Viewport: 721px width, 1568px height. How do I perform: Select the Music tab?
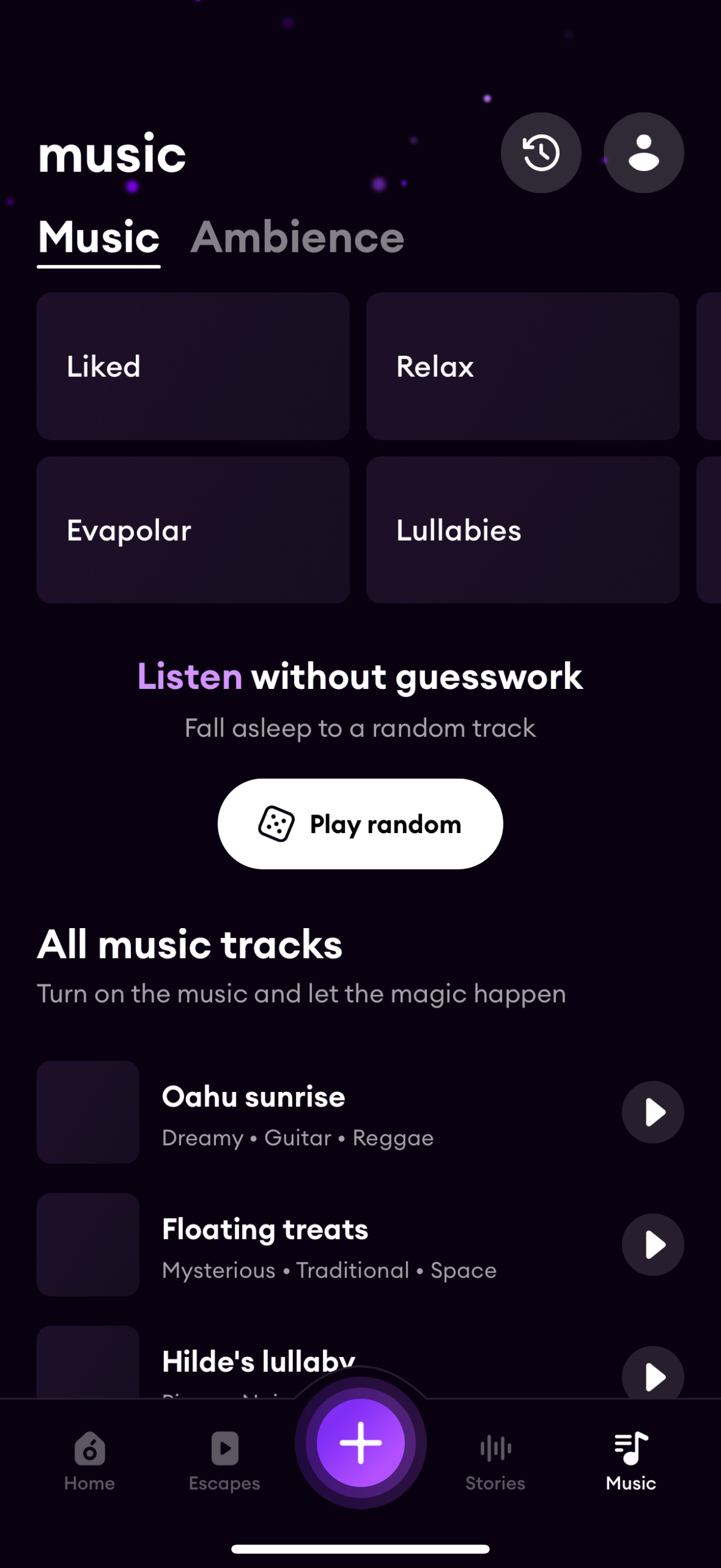point(99,239)
